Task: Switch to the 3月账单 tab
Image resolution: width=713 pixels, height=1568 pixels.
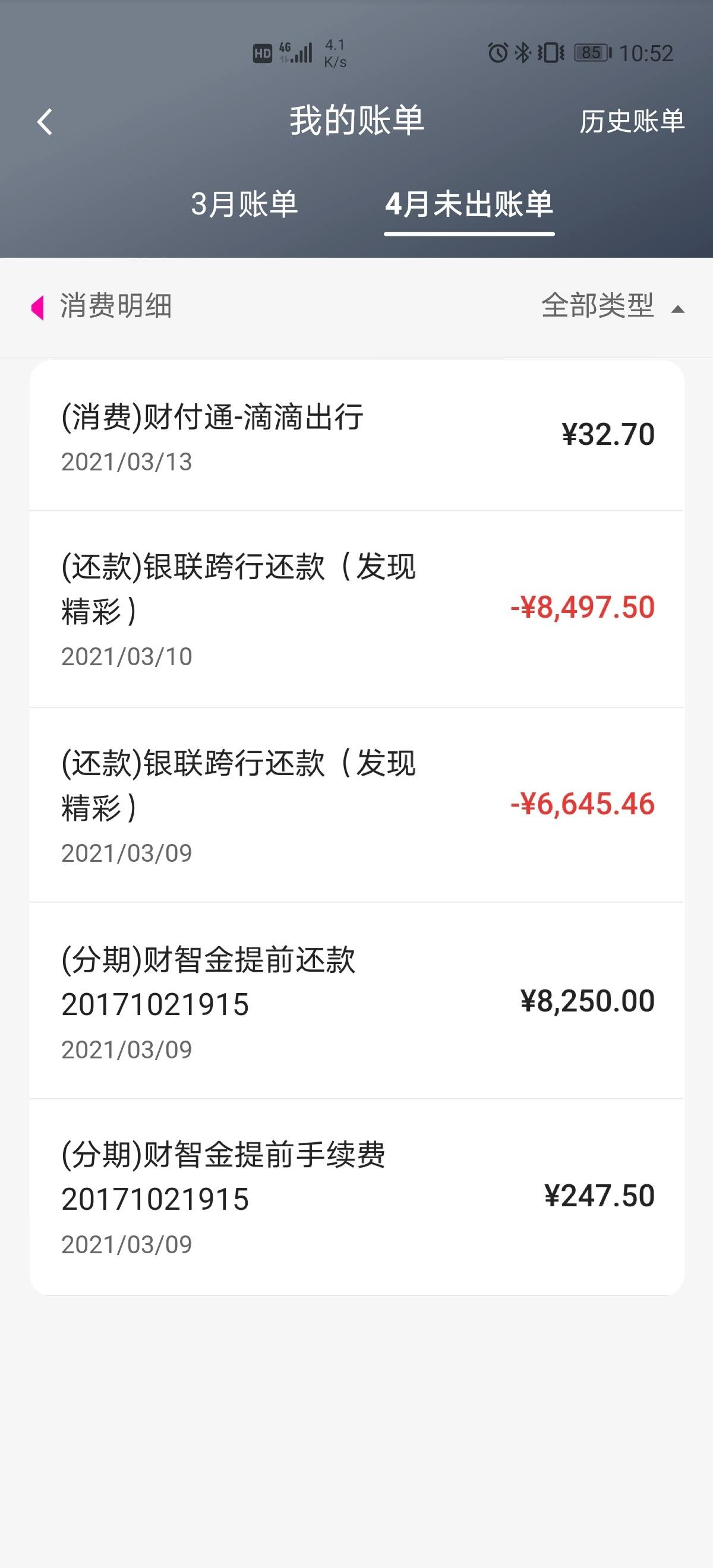Action: point(244,203)
